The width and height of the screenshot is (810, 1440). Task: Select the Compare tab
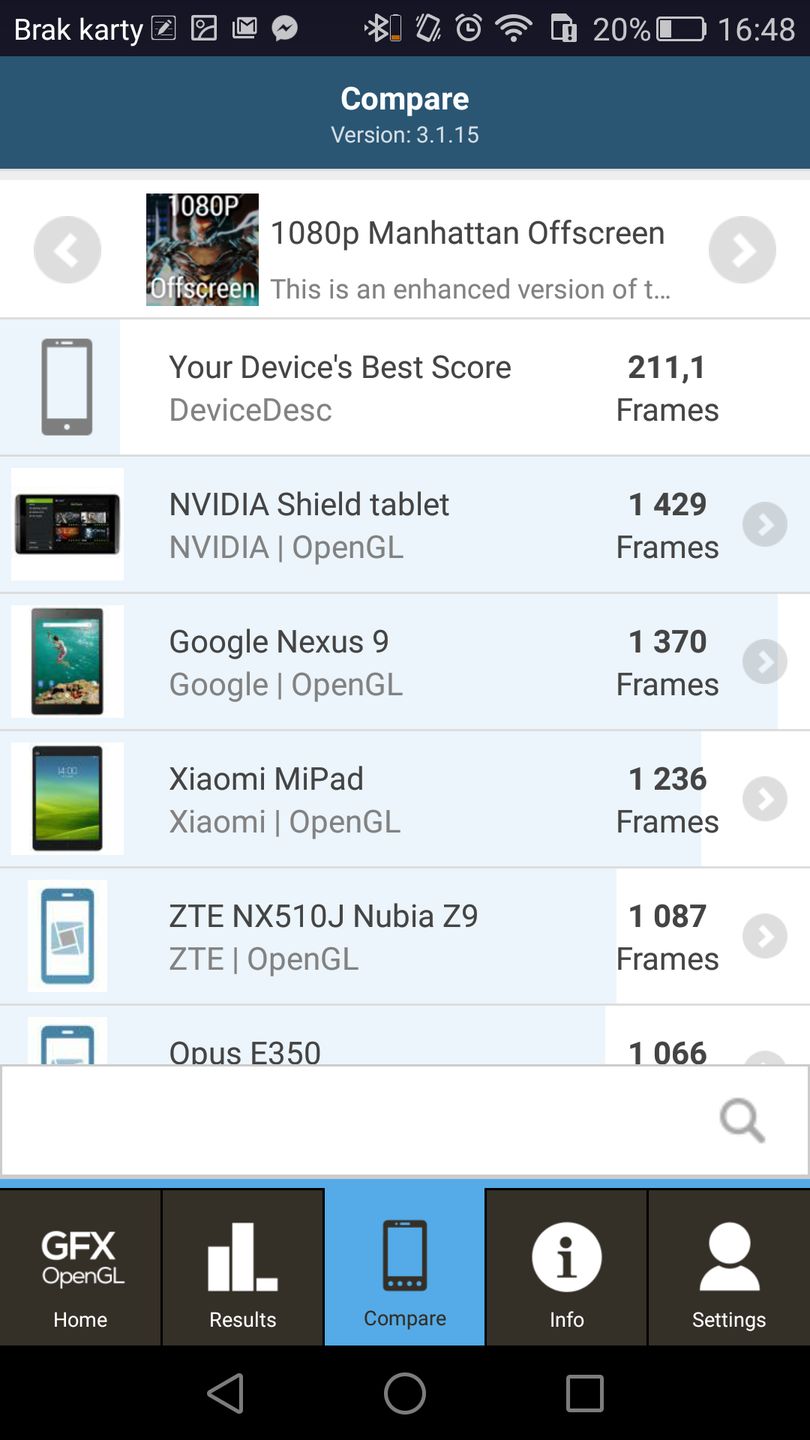coord(405,1268)
